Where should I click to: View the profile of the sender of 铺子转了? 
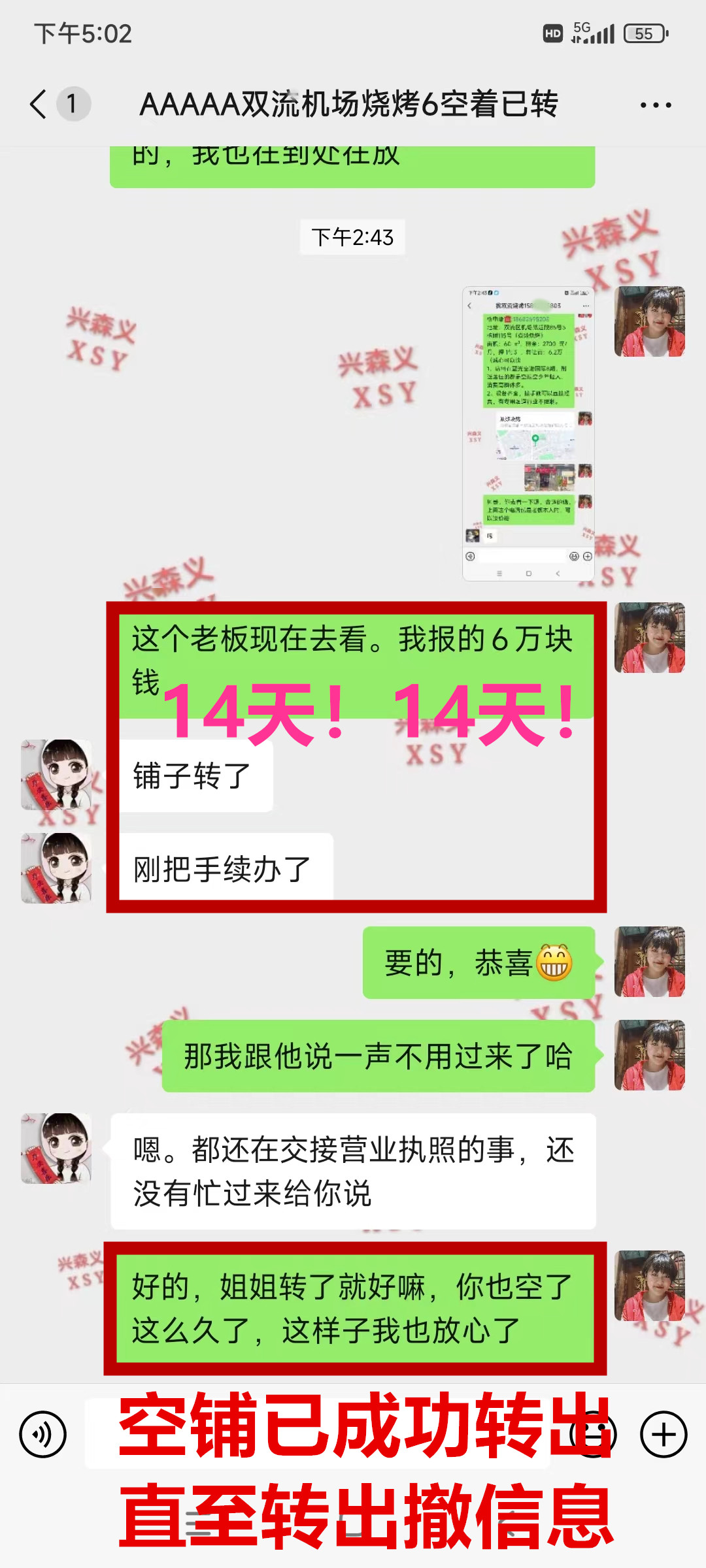pyautogui.click(x=56, y=775)
